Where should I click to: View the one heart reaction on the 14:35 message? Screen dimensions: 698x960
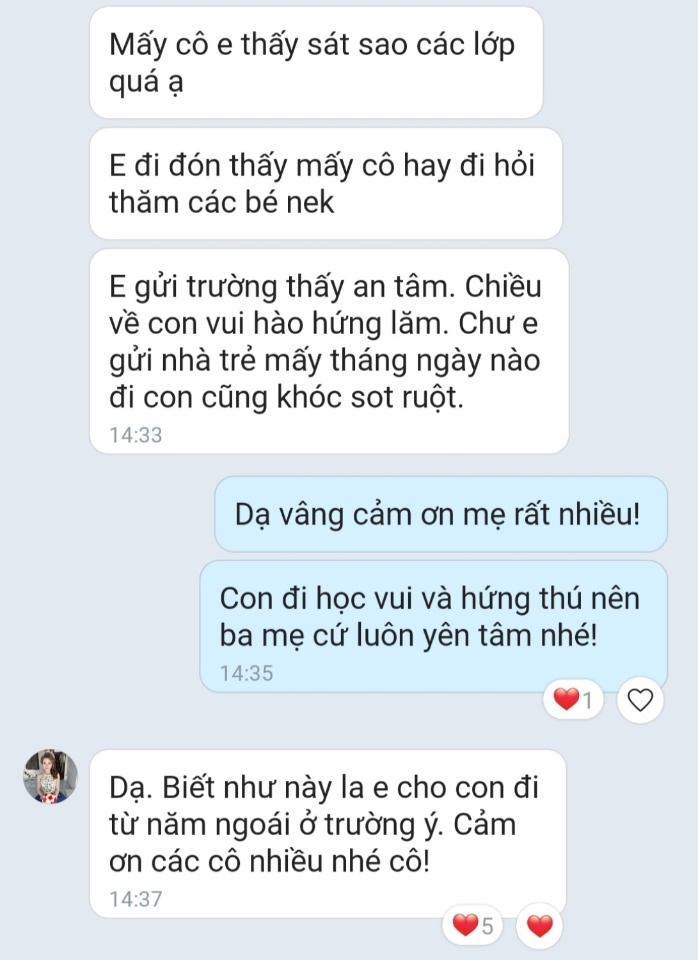[x=574, y=701]
